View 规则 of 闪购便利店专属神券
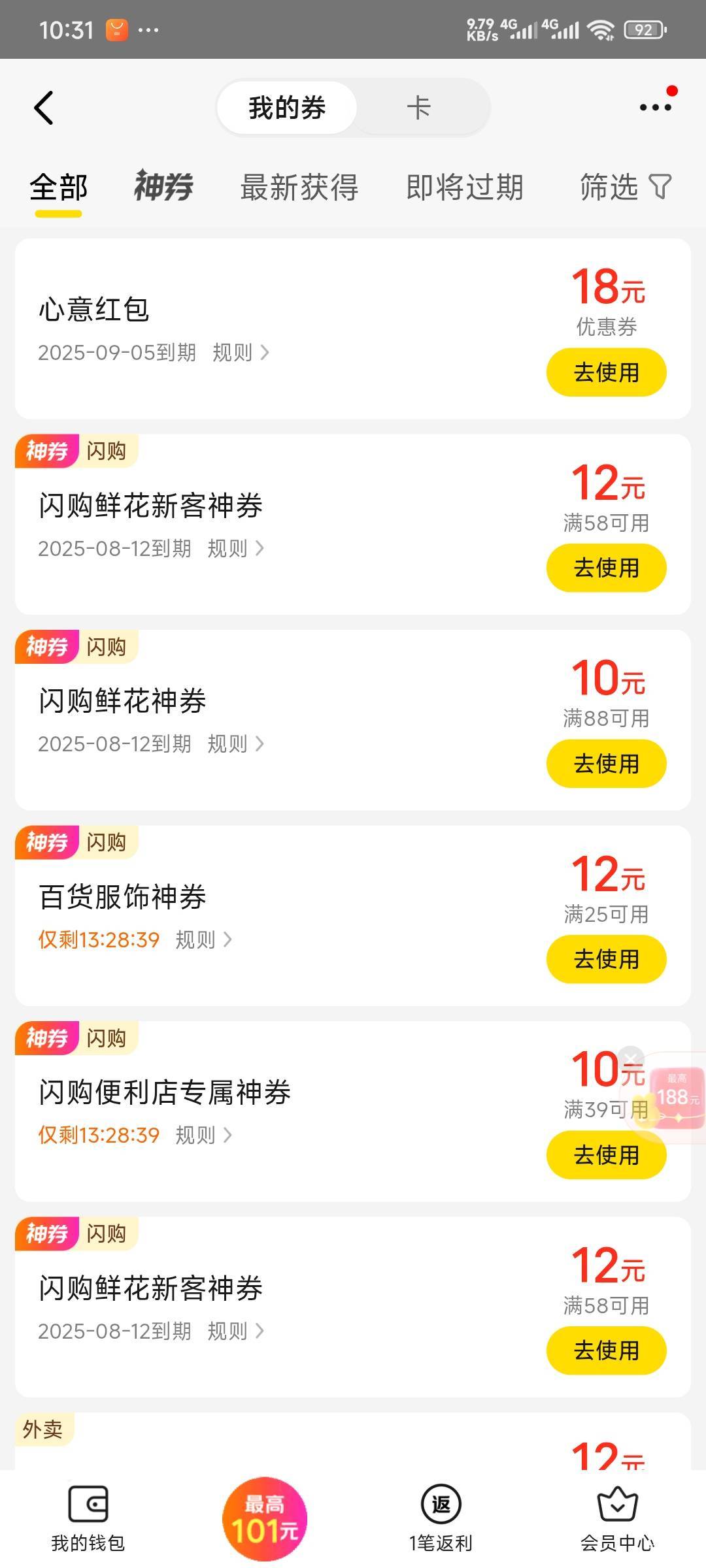Viewport: 706px width, 1568px height. click(x=203, y=1135)
